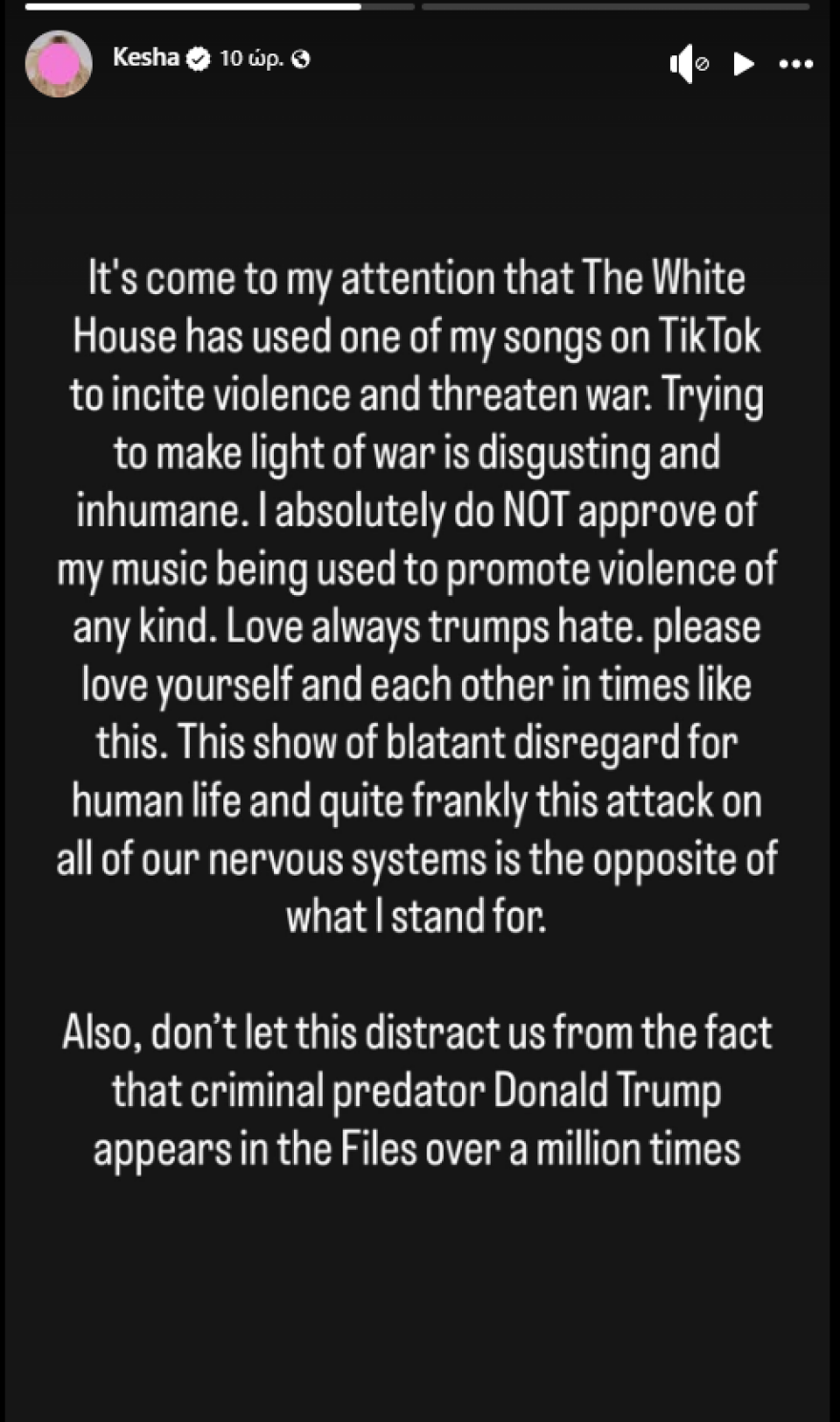Open Kesha's profile by clicking her name
840x1422 pixels.
coord(143,57)
